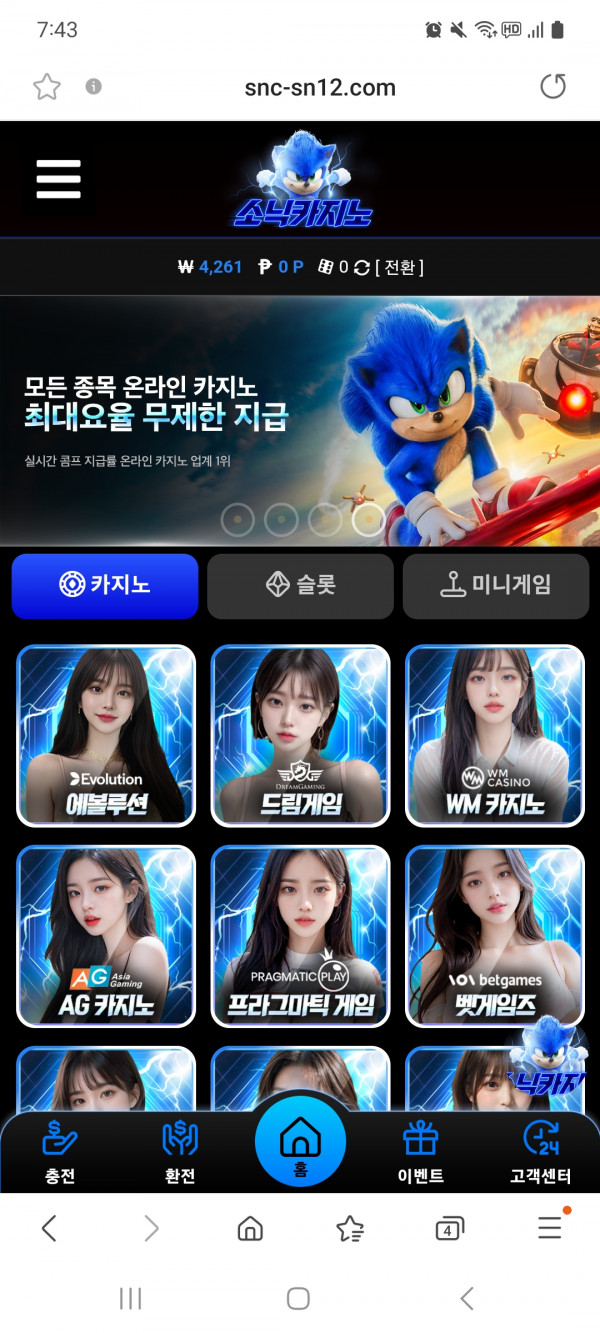Open the 벳게임즈 tile
Image resolution: width=600 pixels, height=1333 pixels.
(x=495, y=936)
